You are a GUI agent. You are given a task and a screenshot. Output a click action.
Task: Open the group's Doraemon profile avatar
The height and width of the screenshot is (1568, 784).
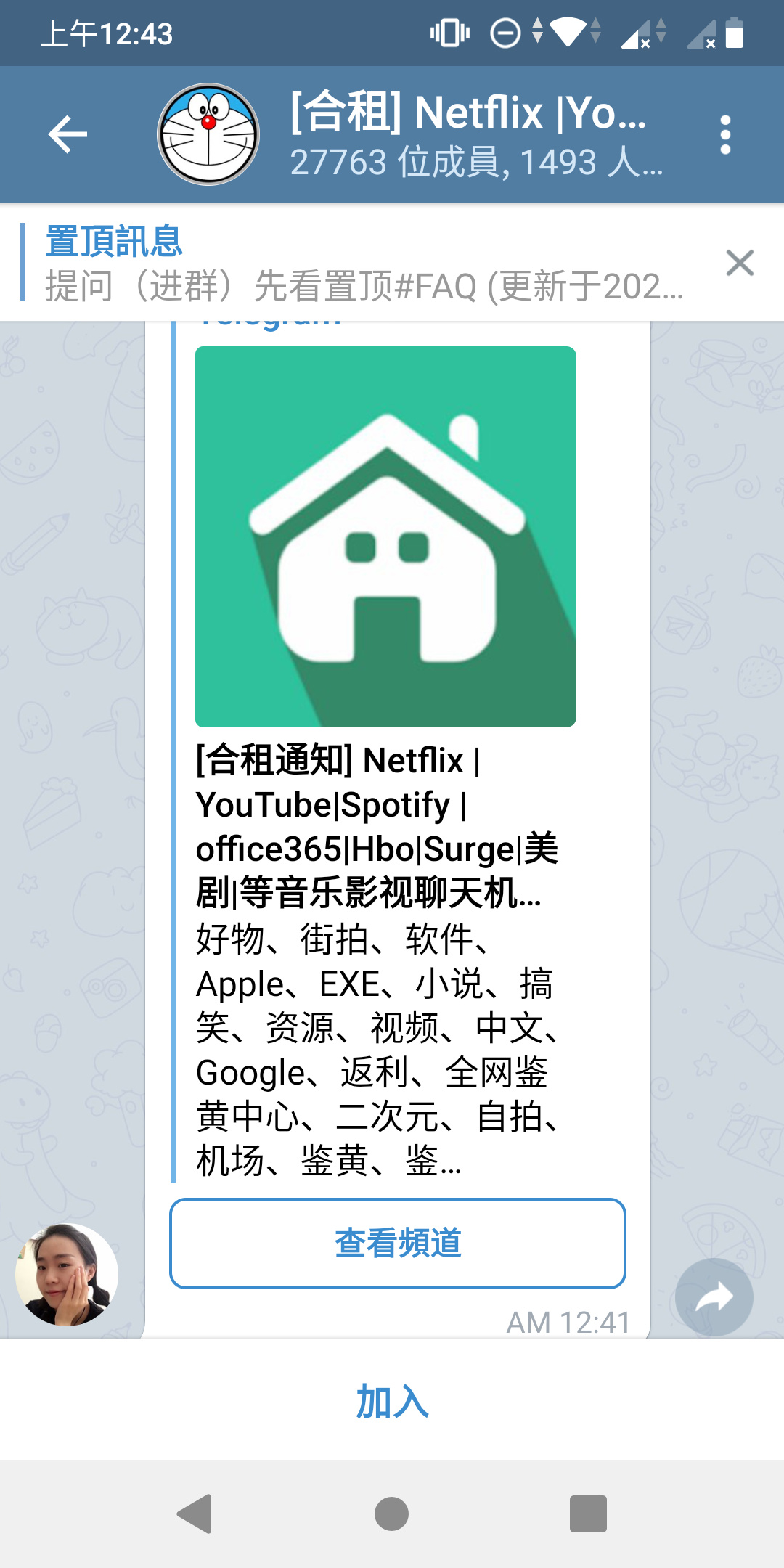[x=208, y=134]
